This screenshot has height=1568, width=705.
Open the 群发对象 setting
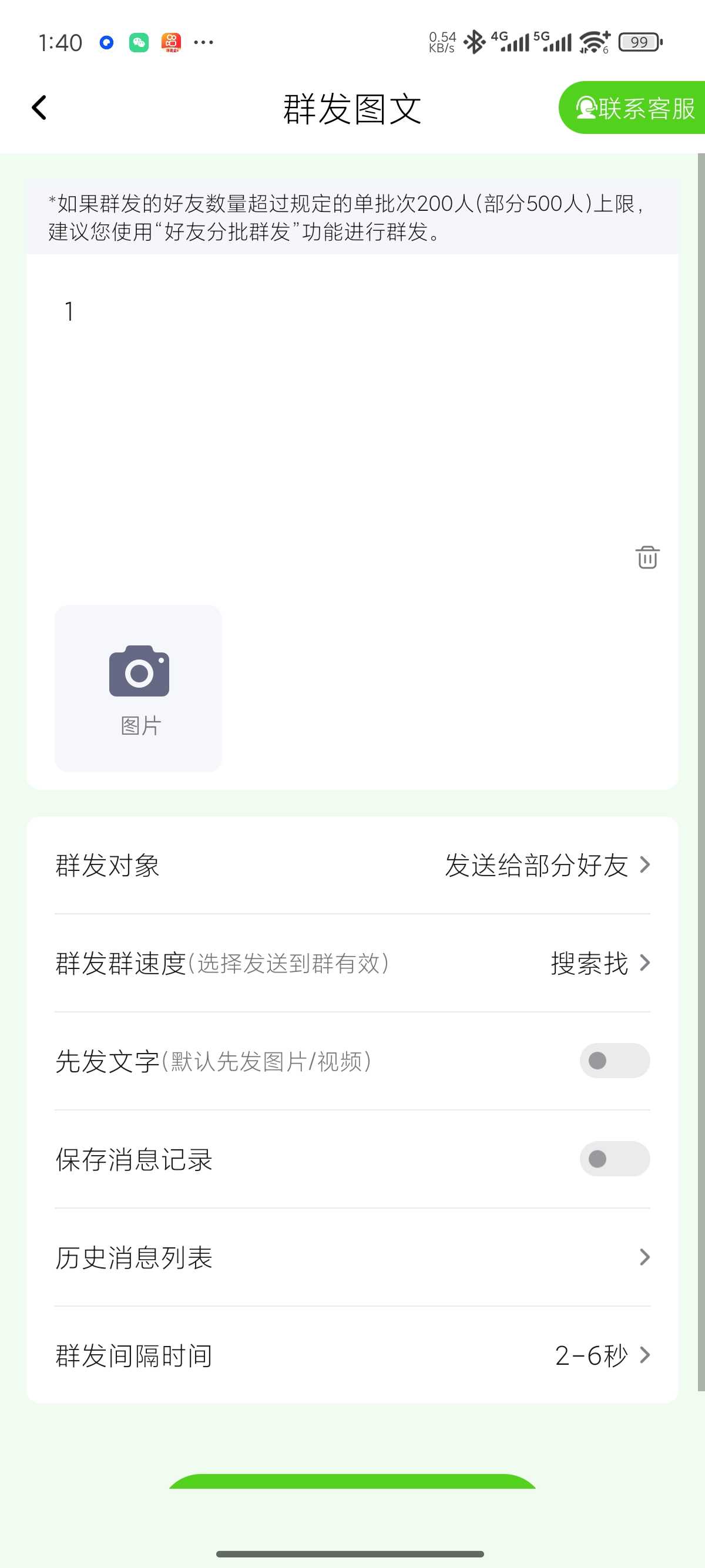point(352,865)
